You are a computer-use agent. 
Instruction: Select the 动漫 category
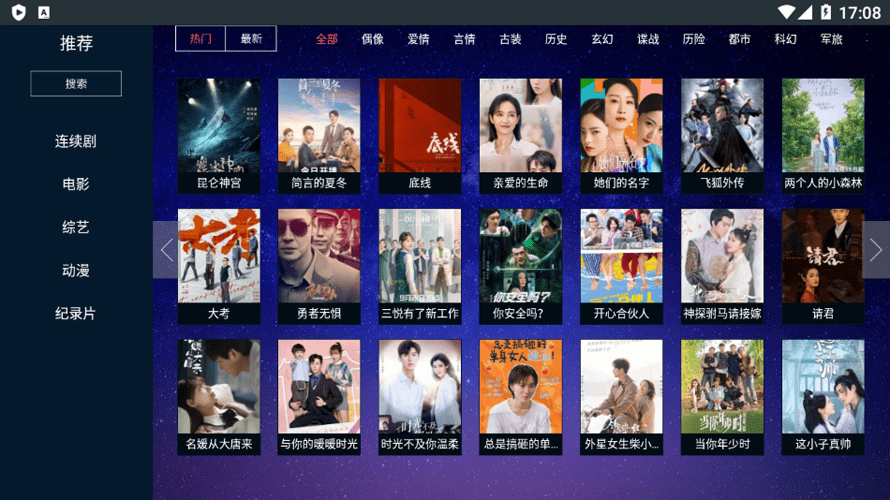pyautogui.click(x=76, y=270)
